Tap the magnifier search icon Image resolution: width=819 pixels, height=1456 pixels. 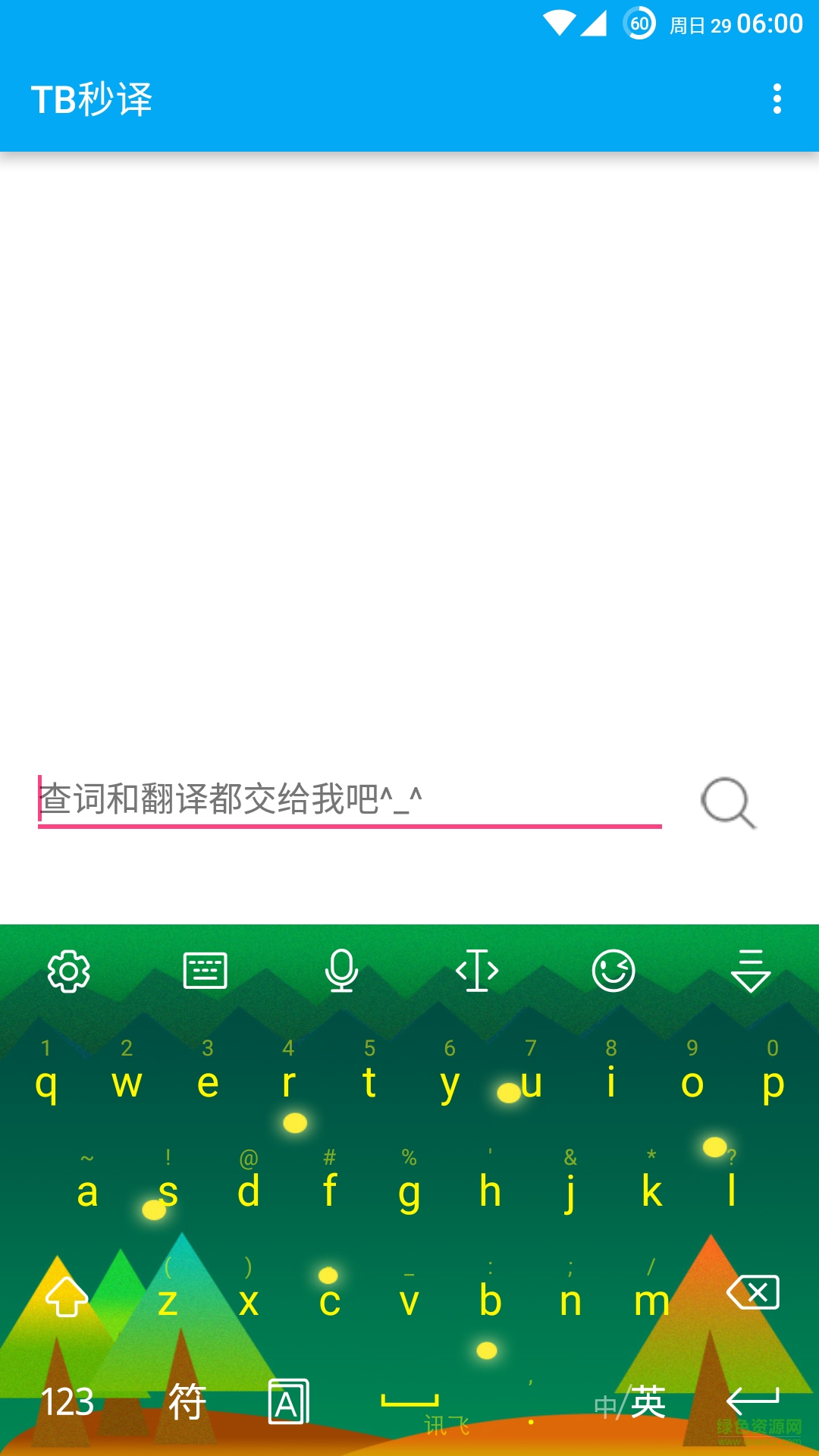coord(728,802)
